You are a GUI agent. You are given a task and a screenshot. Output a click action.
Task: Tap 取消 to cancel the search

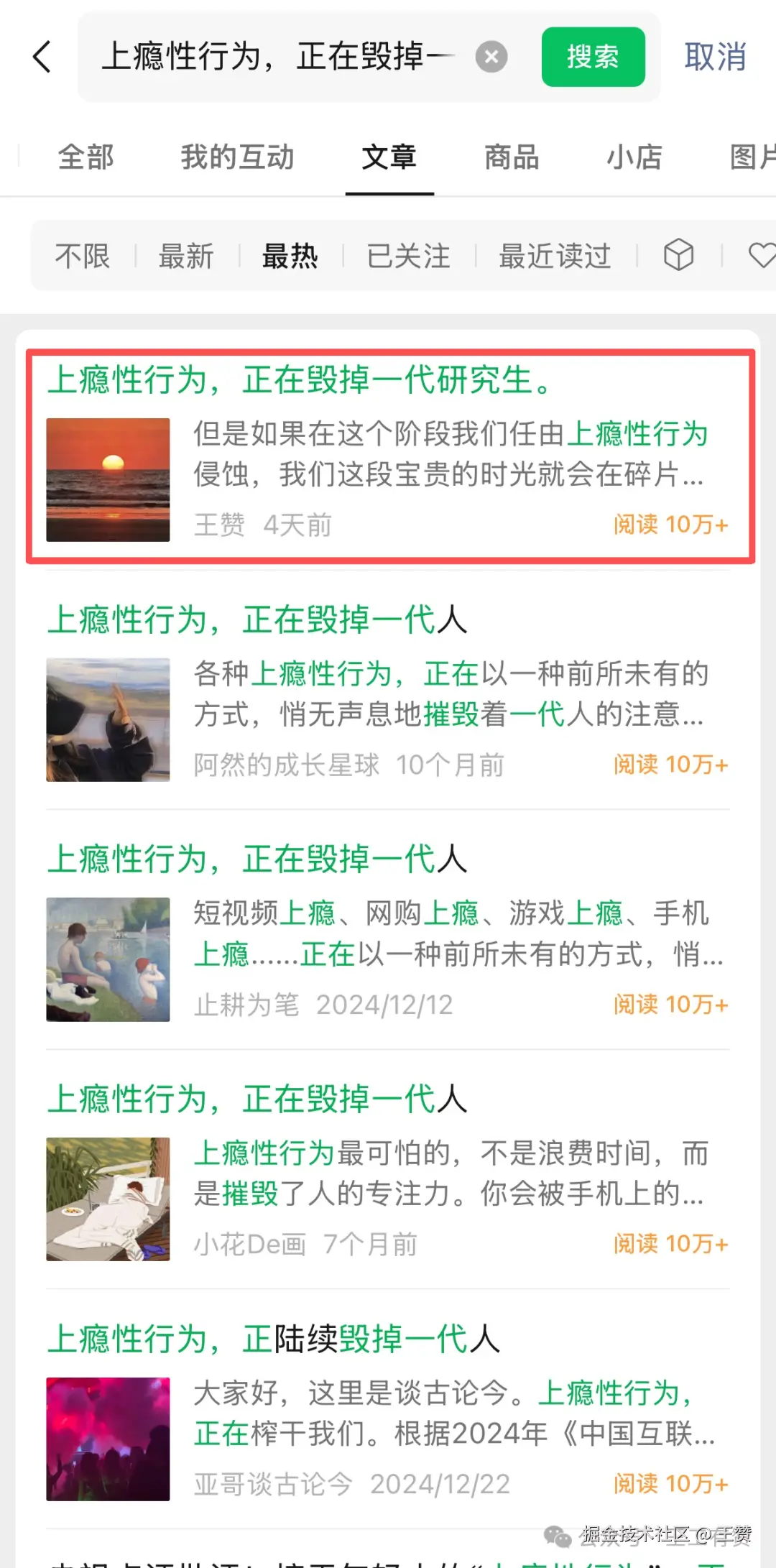[x=715, y=57]
